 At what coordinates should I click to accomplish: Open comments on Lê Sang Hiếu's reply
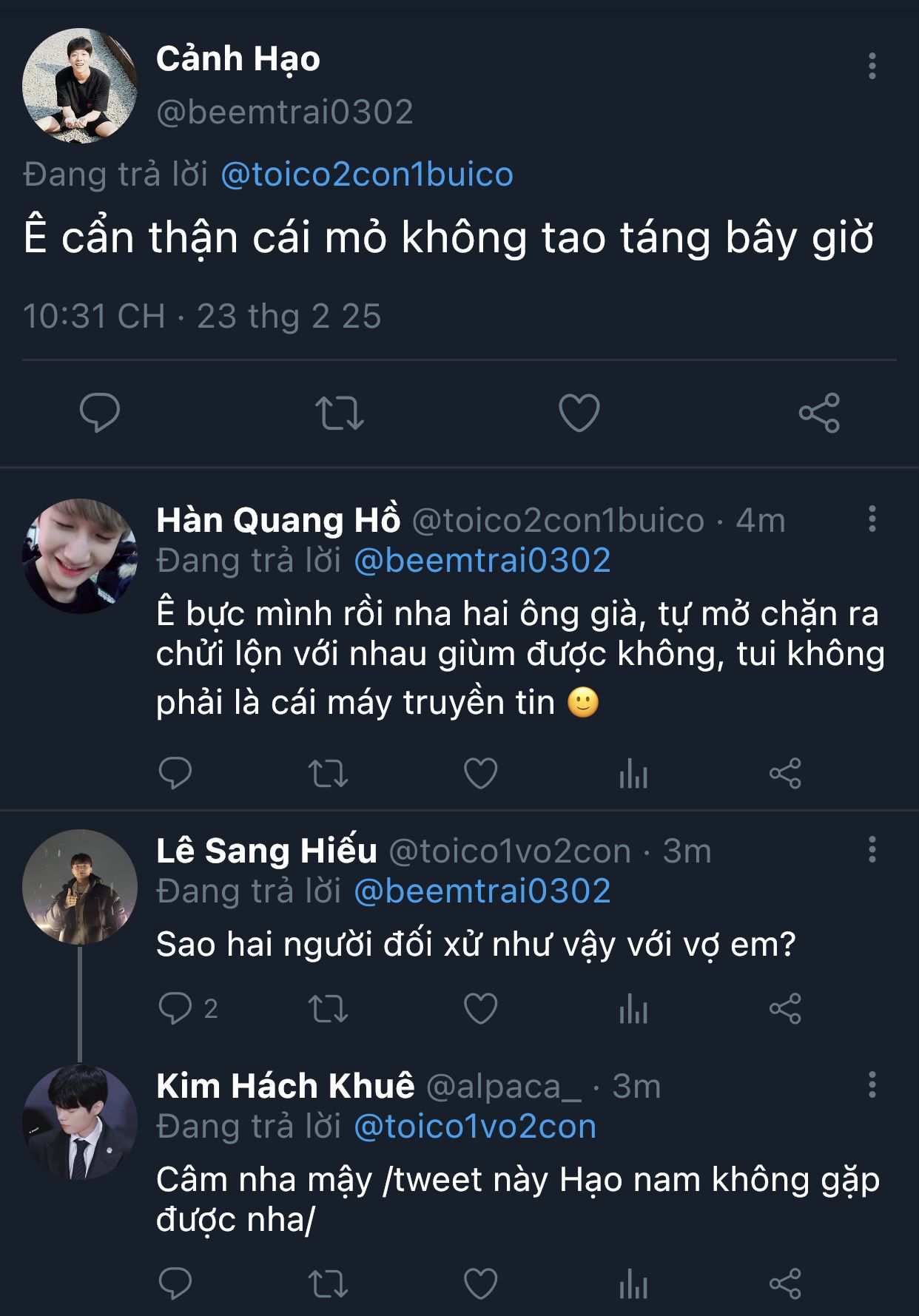point(176,1008)
